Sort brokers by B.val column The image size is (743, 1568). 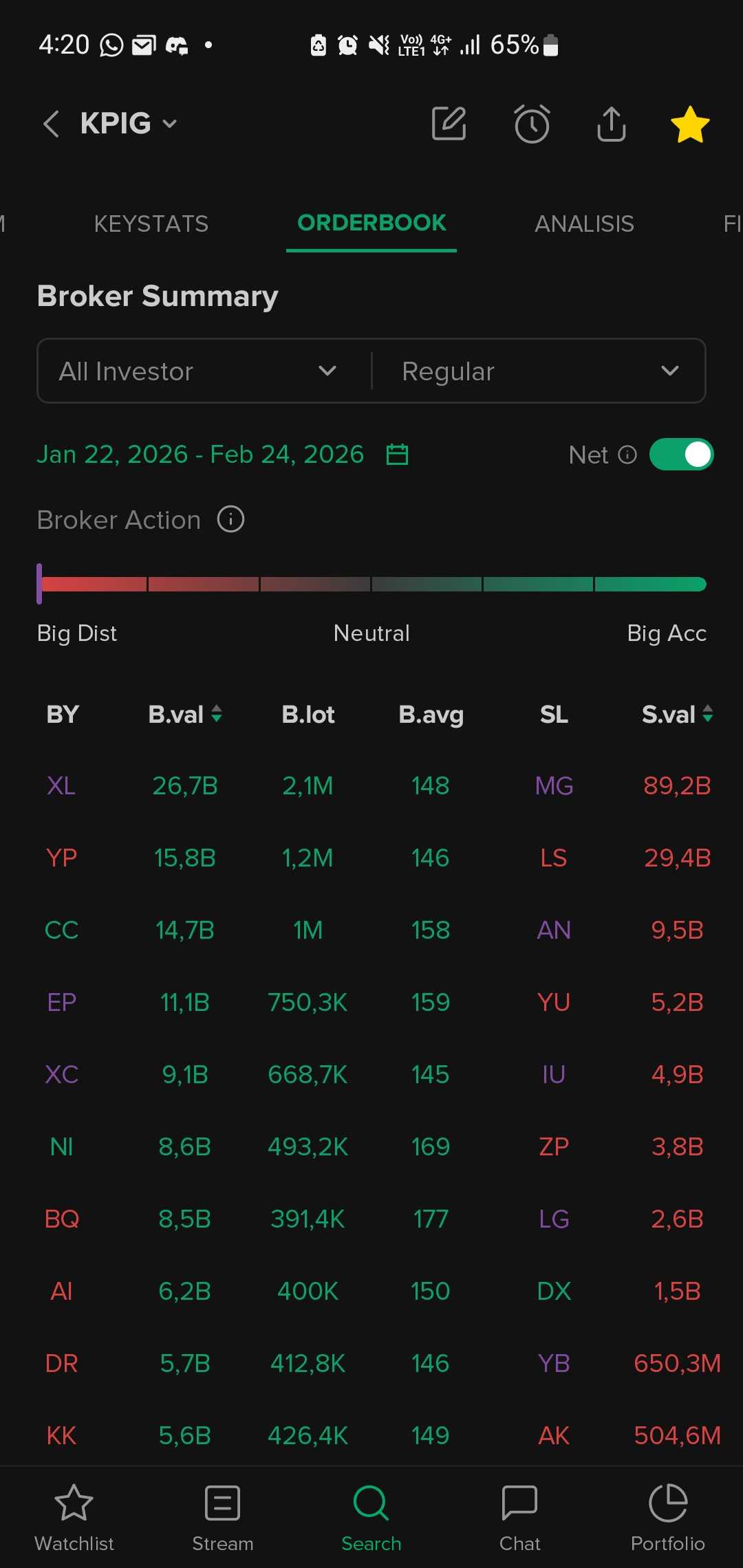185,715
